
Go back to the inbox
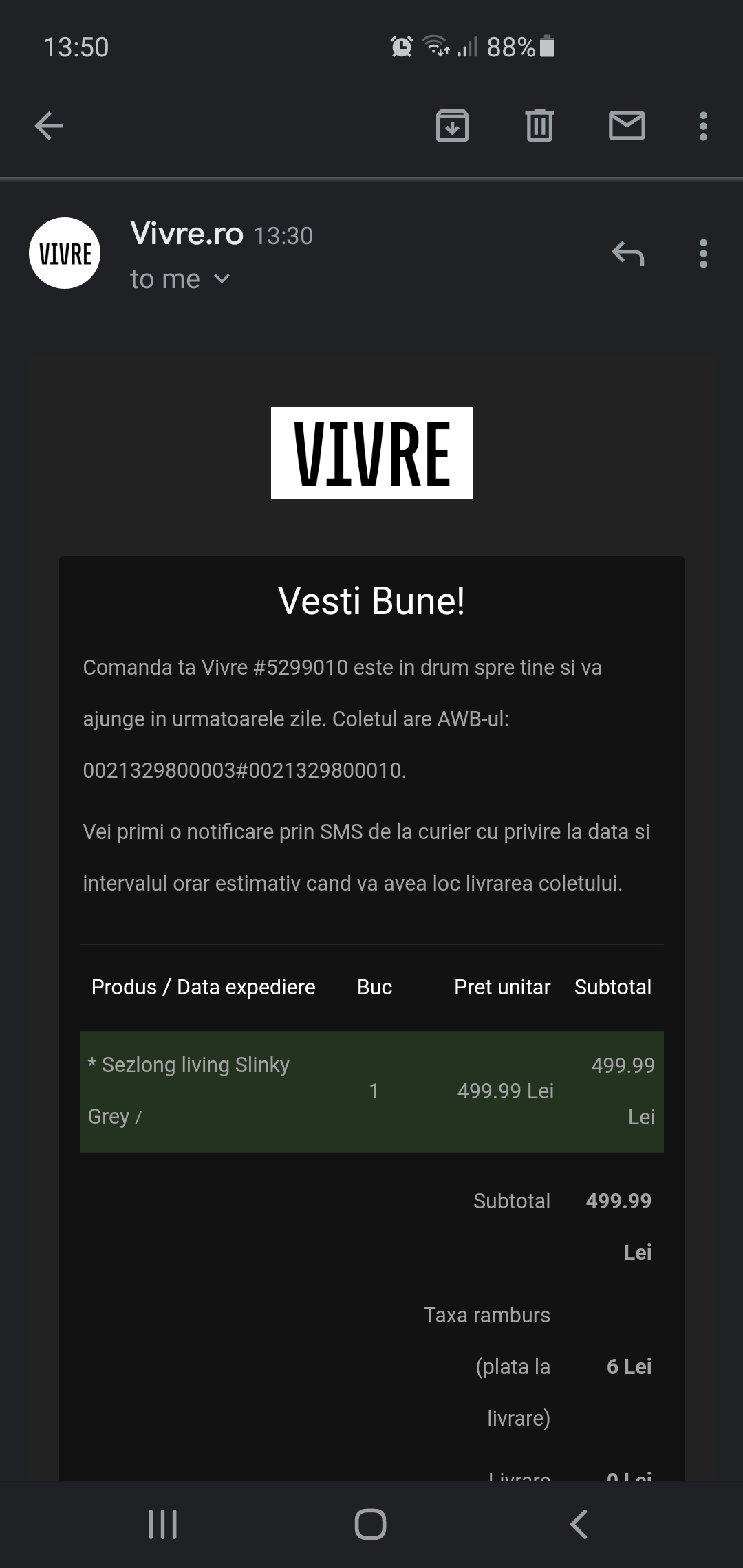tap(49, 126)
